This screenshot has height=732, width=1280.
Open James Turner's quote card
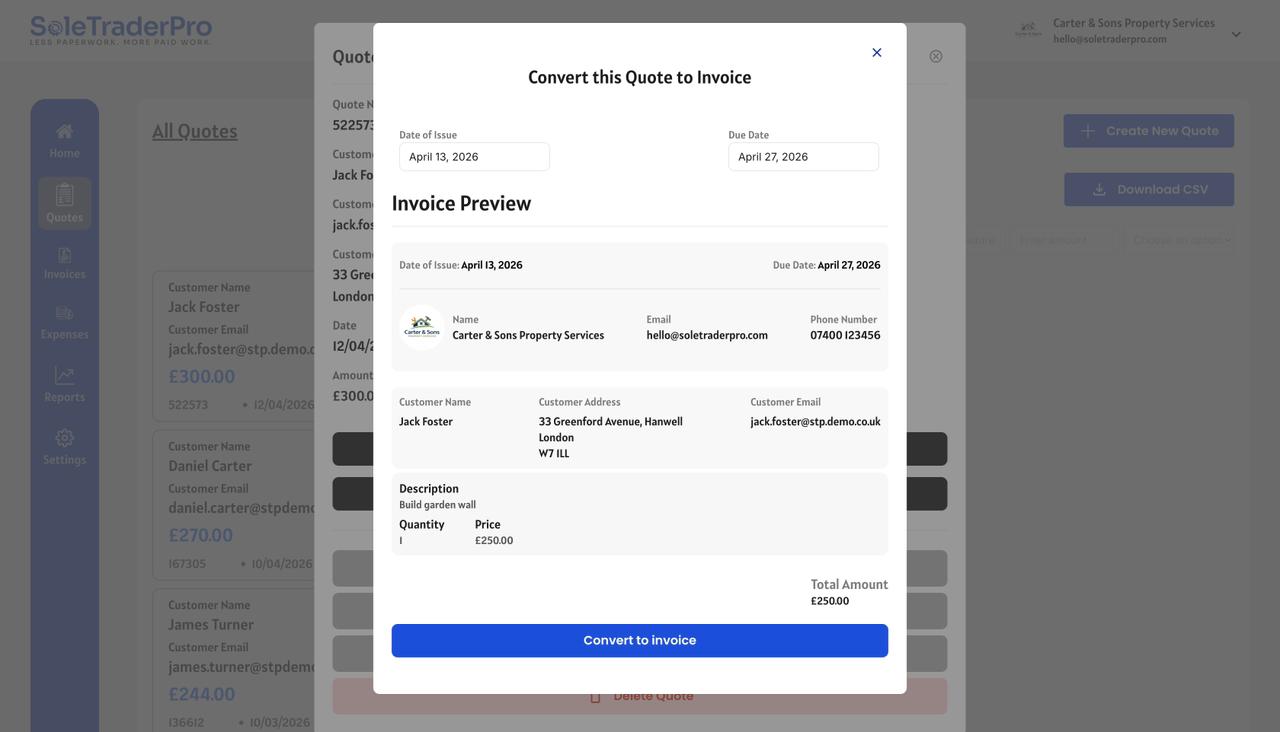[x=240, y=660]
